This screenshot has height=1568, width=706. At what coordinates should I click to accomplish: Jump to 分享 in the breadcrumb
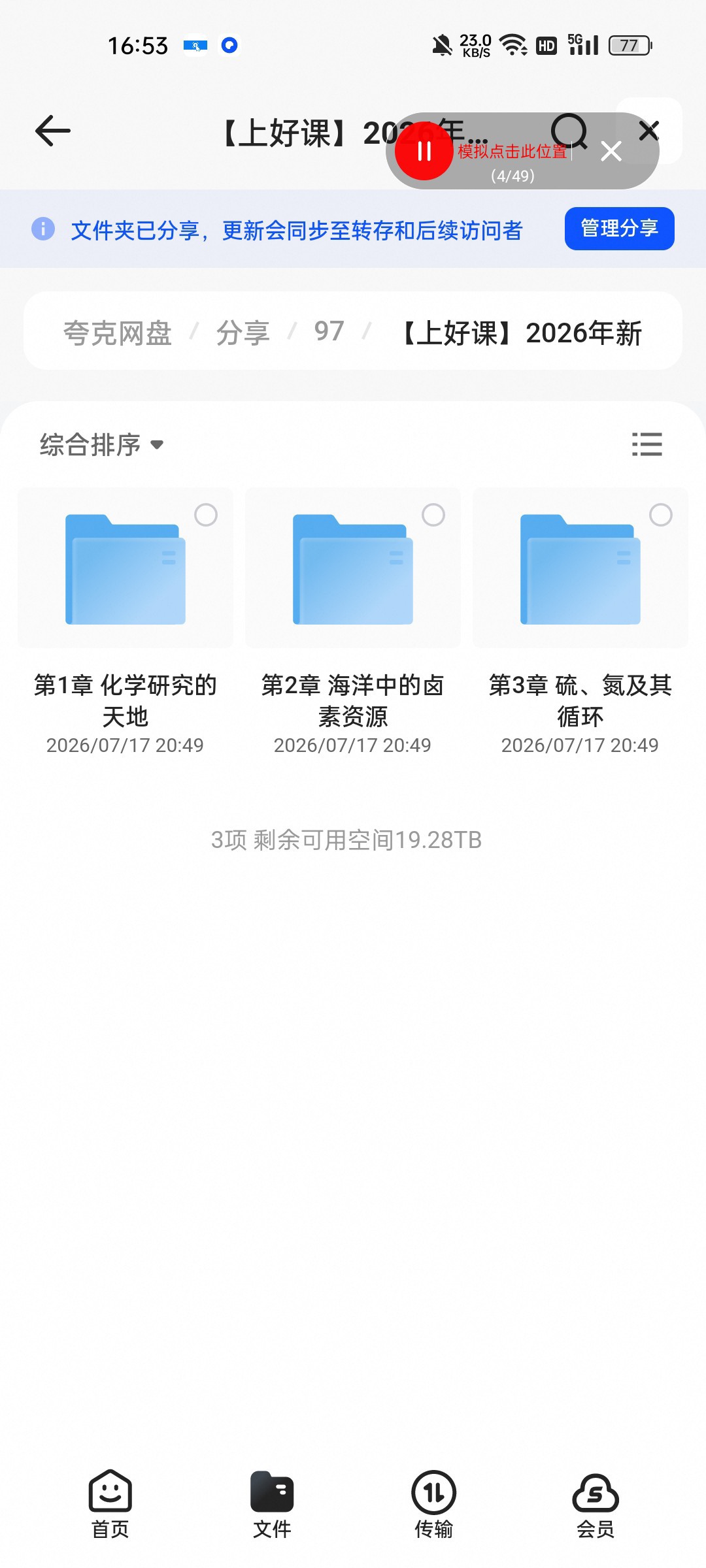click(x=243, y=333)
